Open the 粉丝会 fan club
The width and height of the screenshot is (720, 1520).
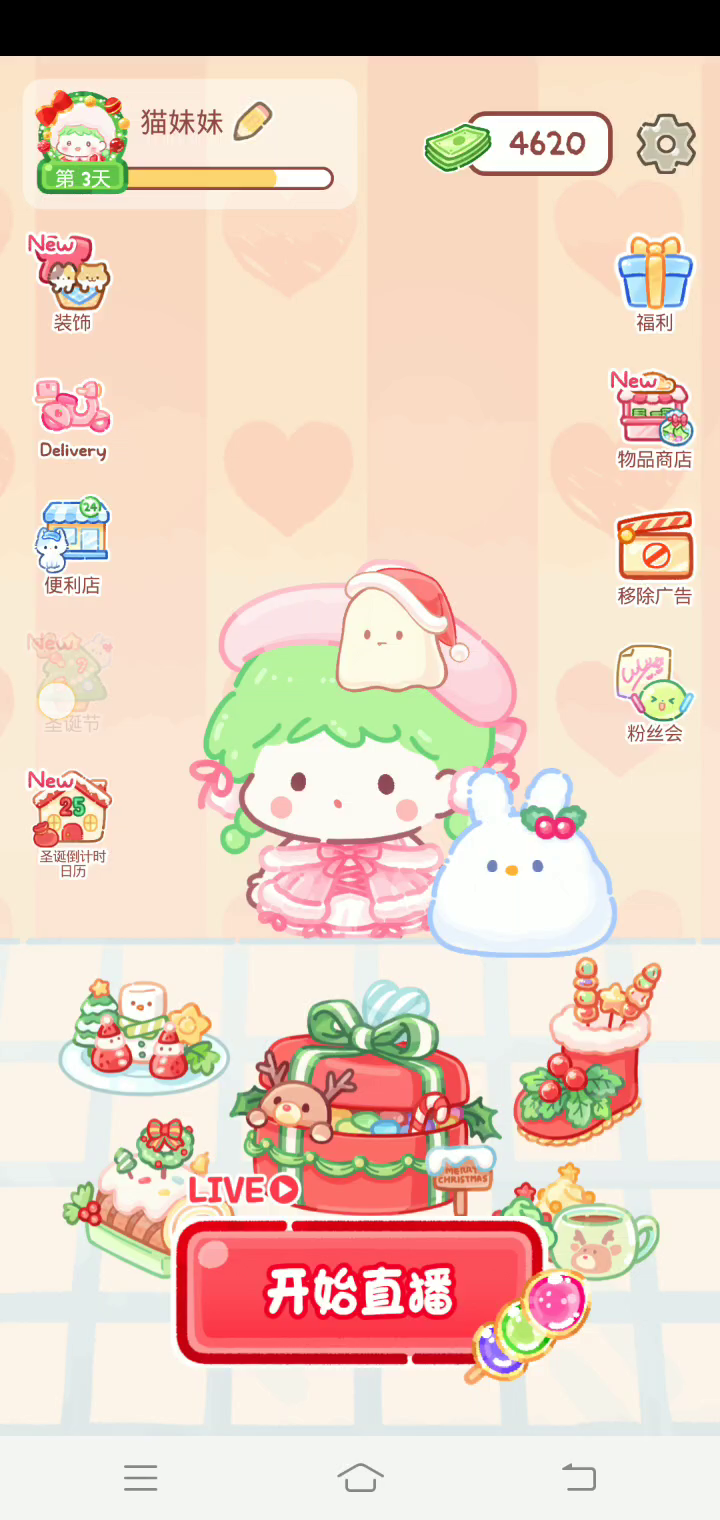tap(655, 694)
